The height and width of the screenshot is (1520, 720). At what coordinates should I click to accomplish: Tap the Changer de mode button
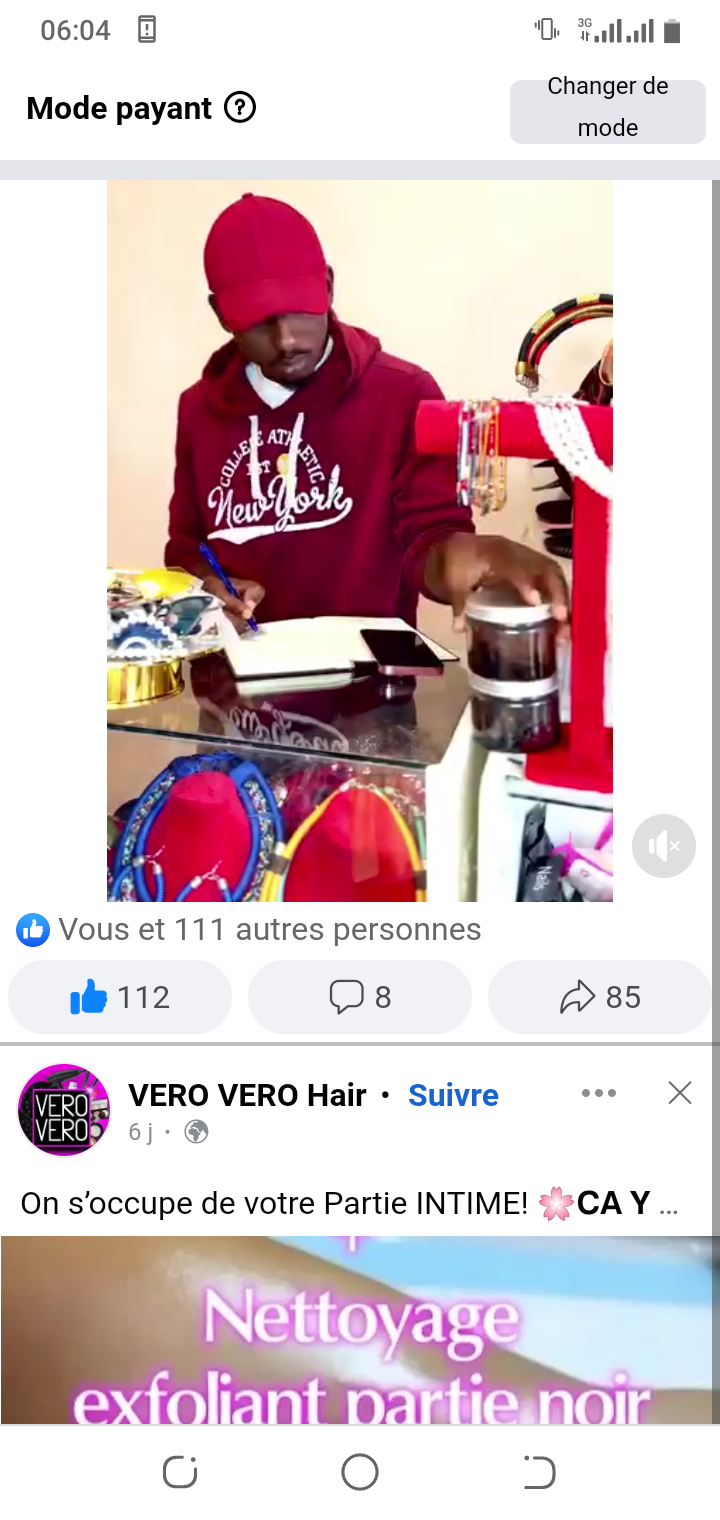tap(607, 107)
